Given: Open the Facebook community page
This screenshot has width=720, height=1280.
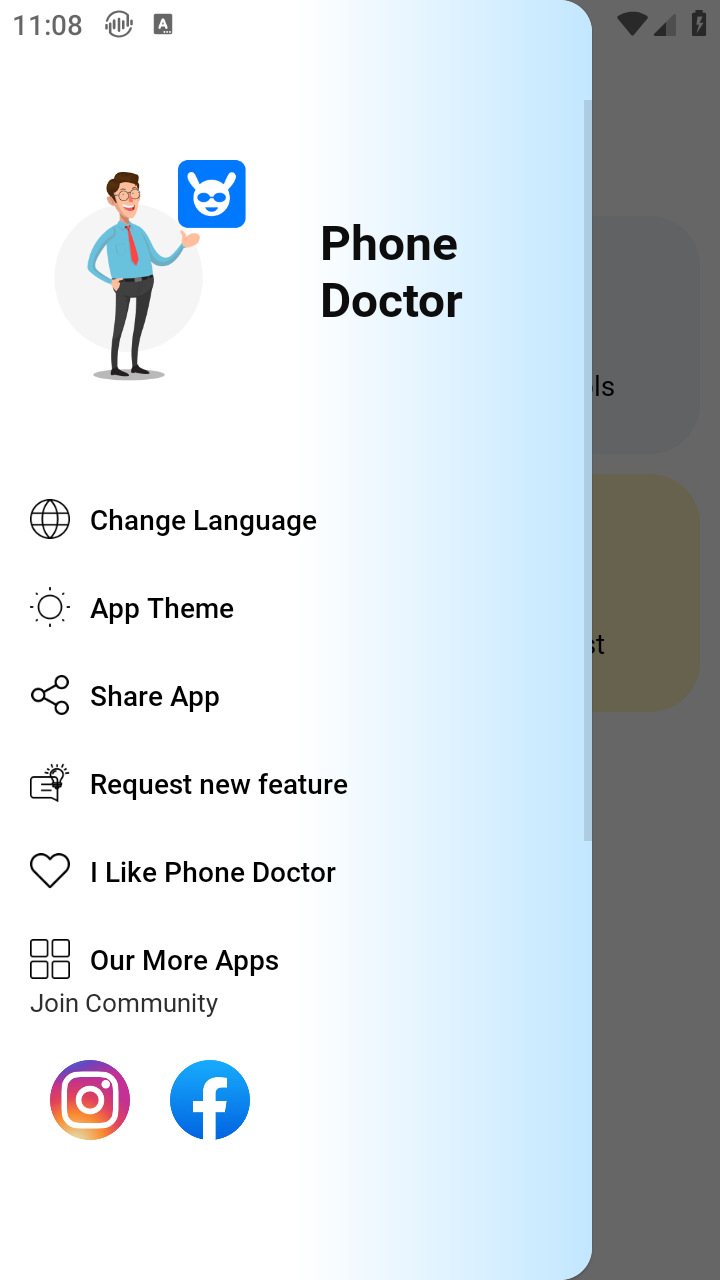Looking at the screenshot, I should (209, 1099).
